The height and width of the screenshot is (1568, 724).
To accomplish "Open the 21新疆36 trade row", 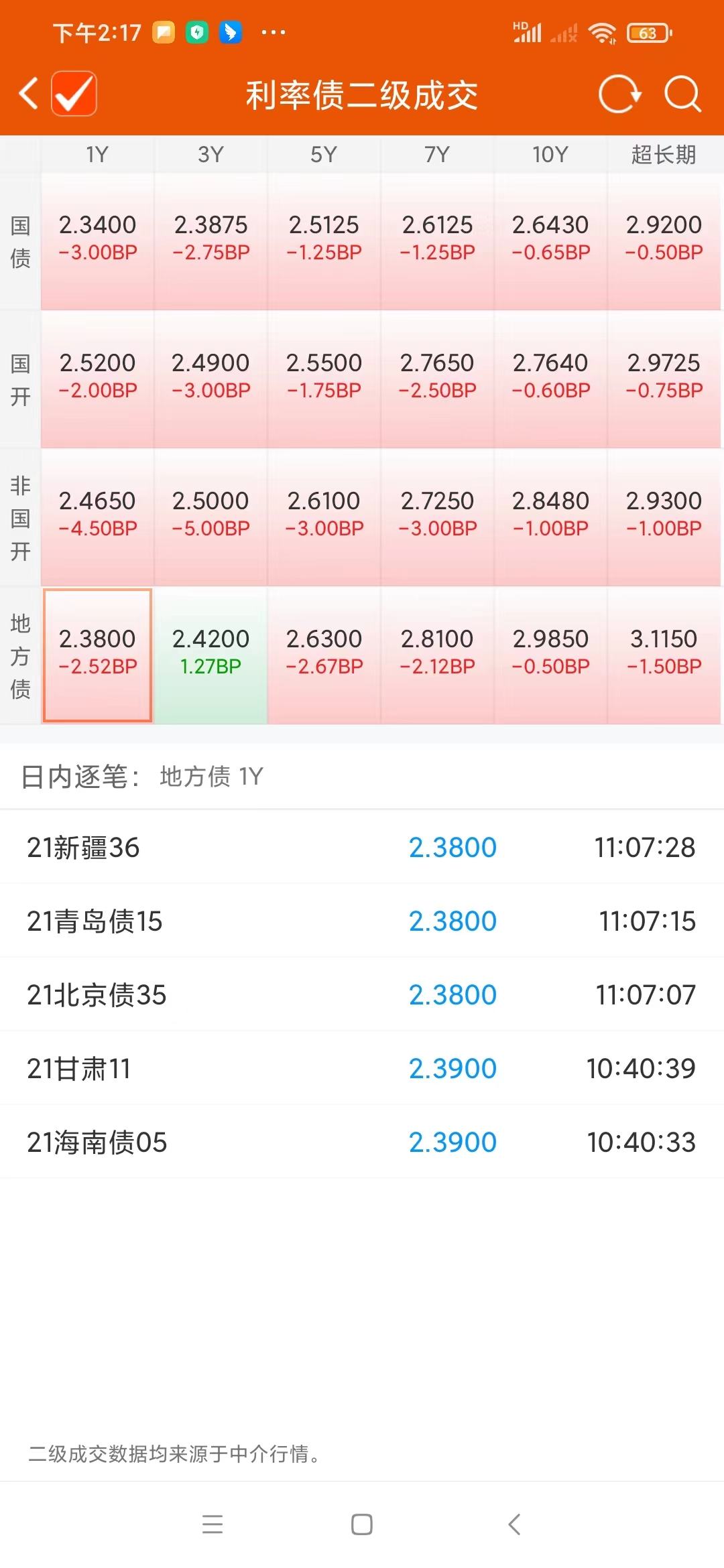I will click(362, 848).
